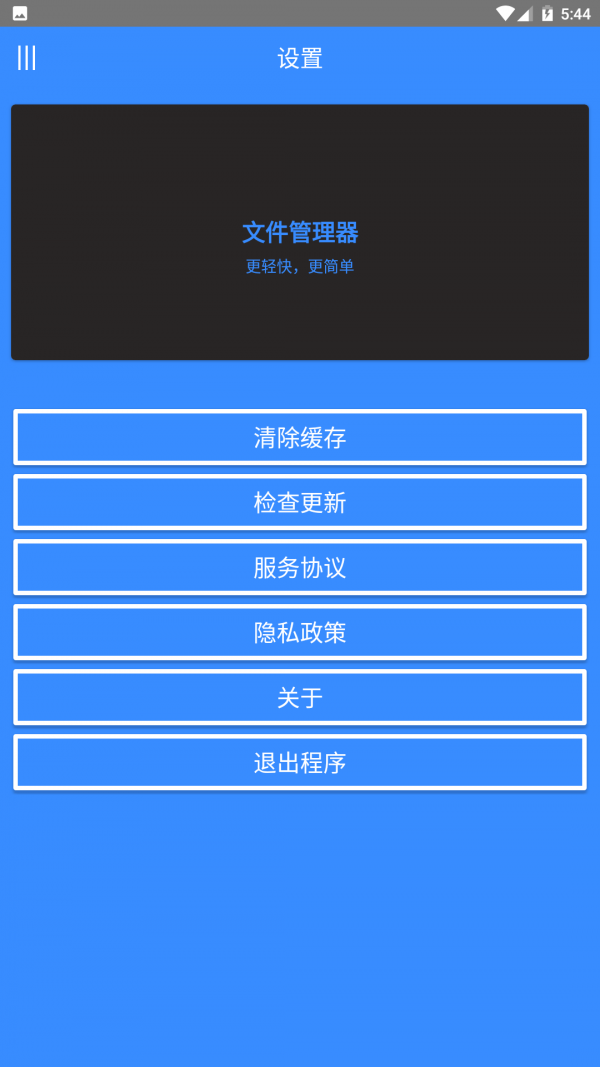Open the 关于 about page
The image size is (600, 1067).
[300, 697]
